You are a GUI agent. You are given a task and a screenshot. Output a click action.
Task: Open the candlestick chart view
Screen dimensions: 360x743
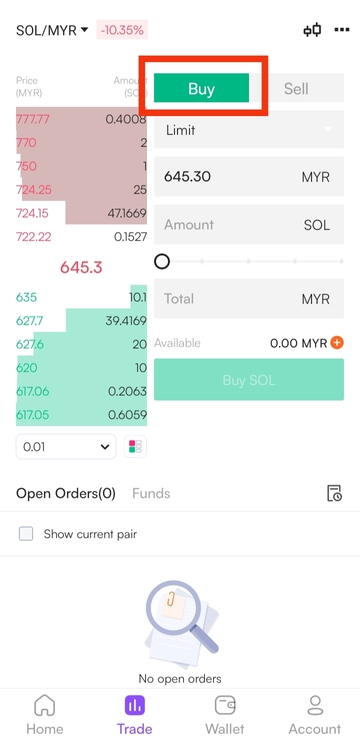coord(312,30)
